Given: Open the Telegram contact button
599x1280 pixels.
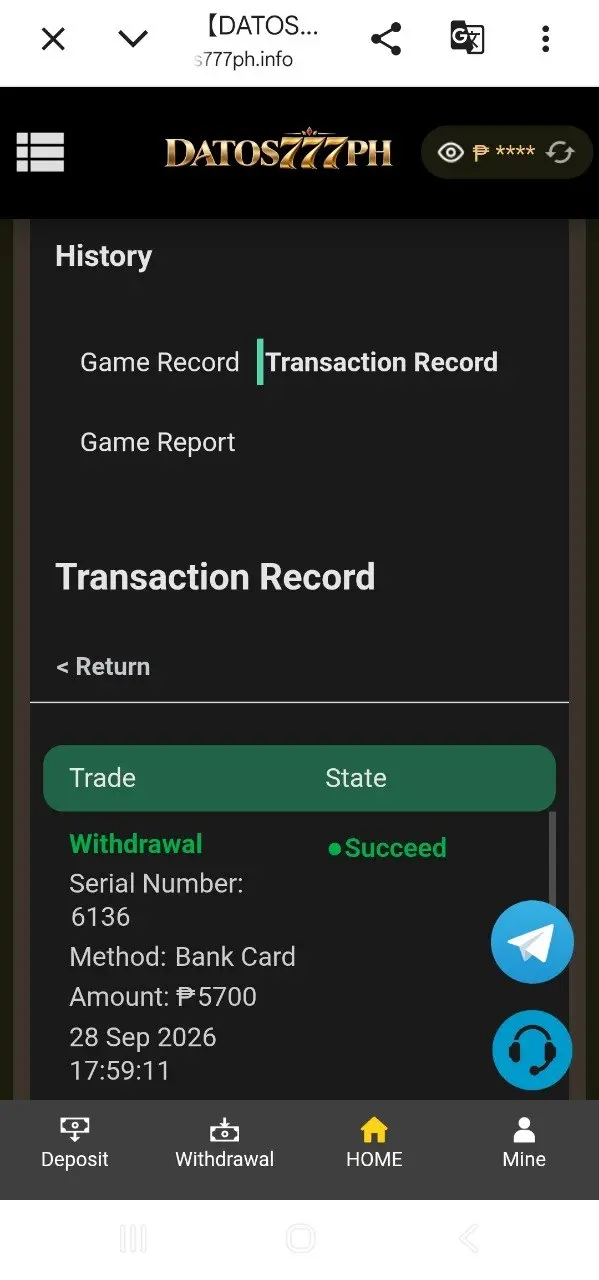Looking at the screenshot, I should coord(532,942).
